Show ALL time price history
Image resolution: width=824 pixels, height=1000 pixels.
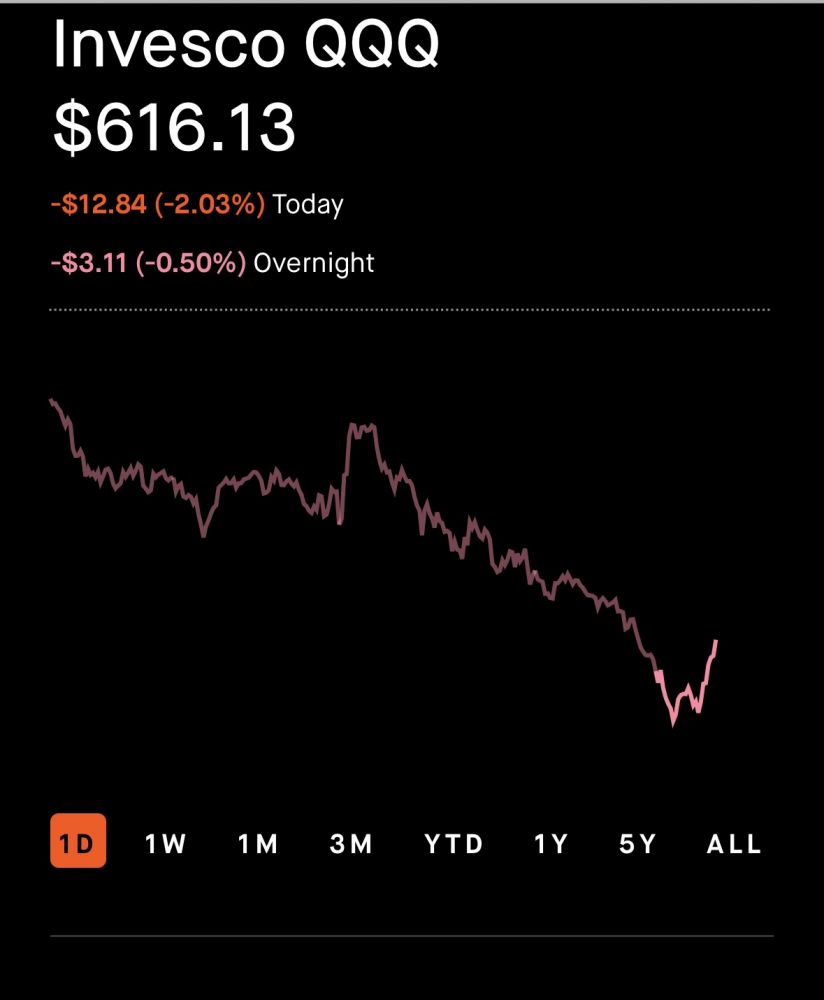pos(734,844)
